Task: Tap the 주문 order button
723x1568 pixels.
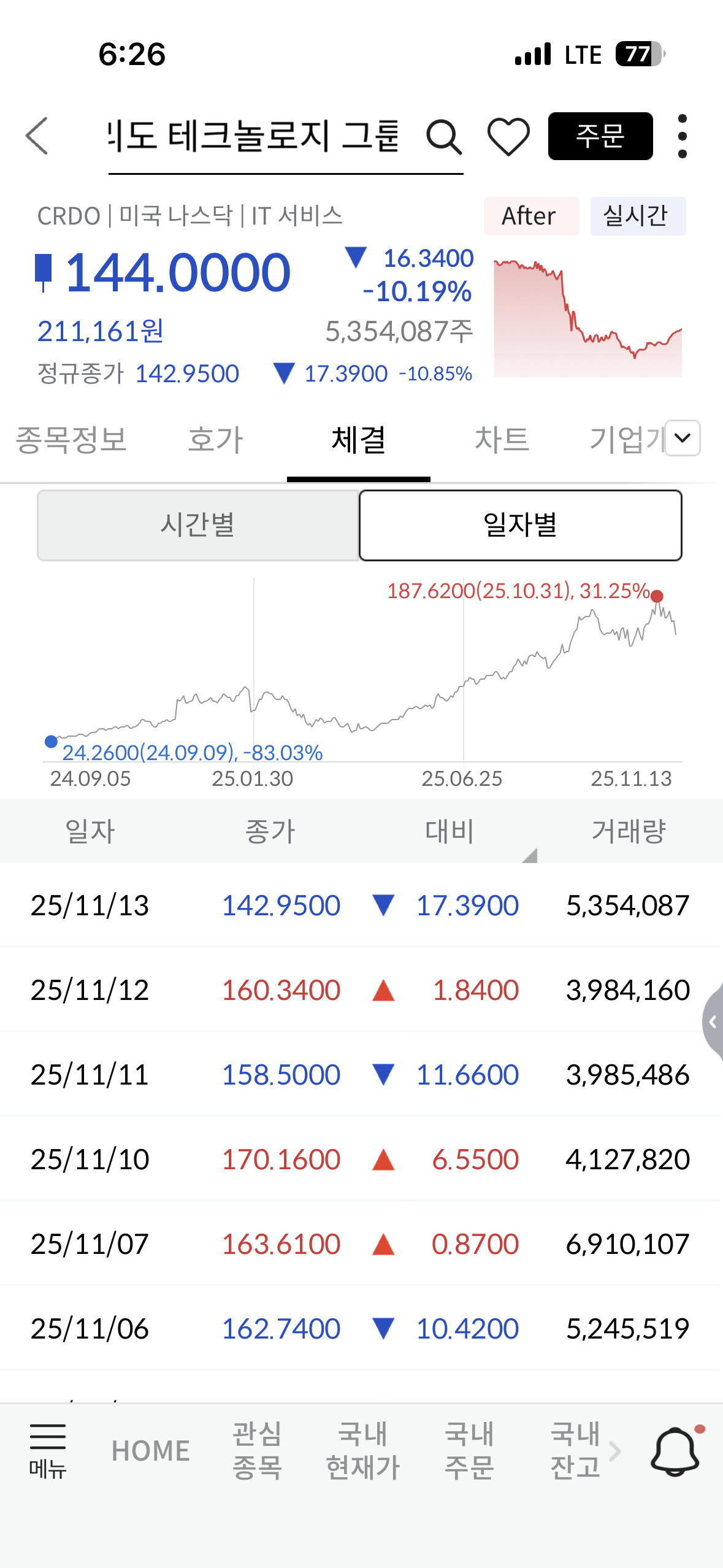Action: click(600, 136)
